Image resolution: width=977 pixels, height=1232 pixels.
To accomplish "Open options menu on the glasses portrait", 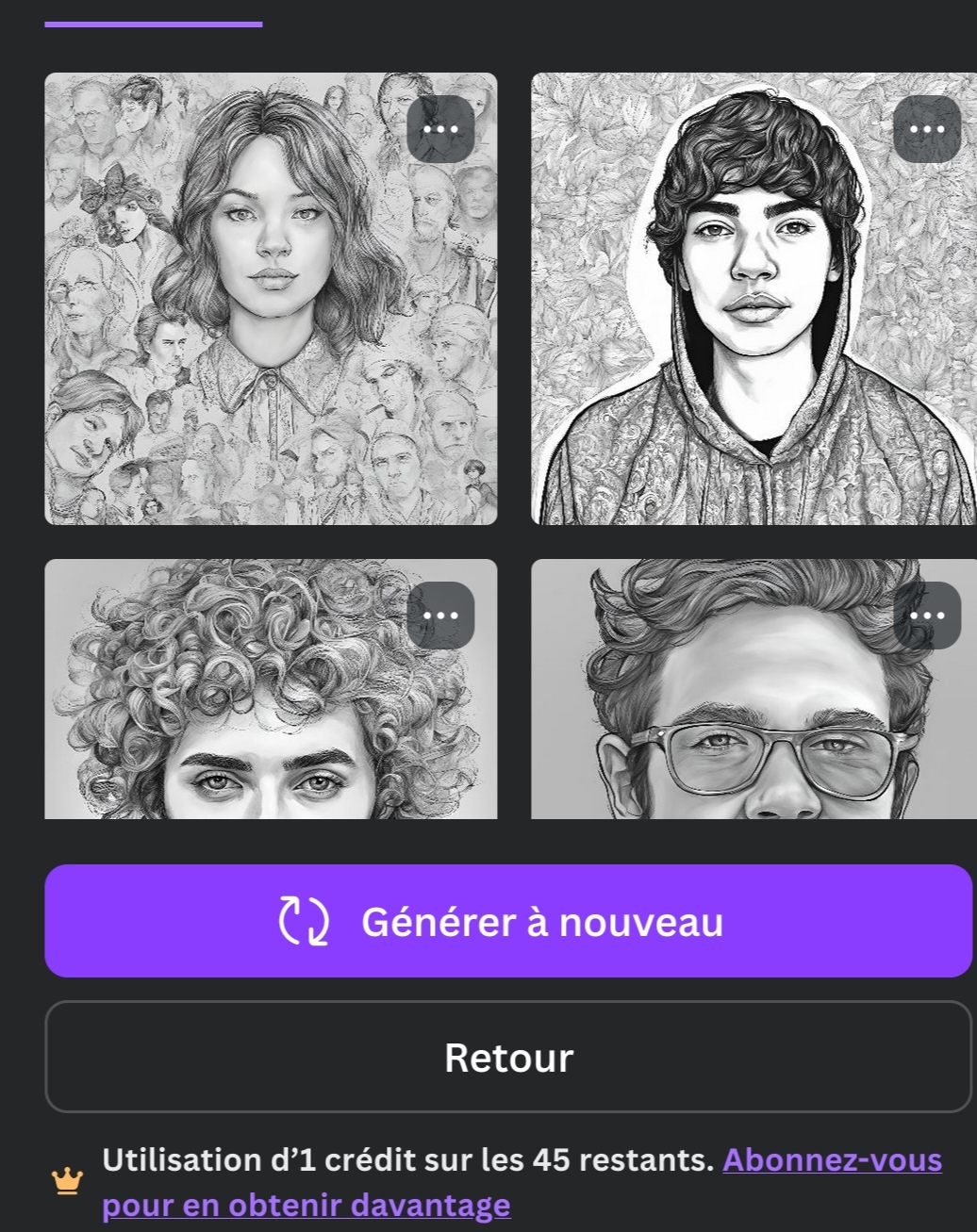I will (926, 616).
